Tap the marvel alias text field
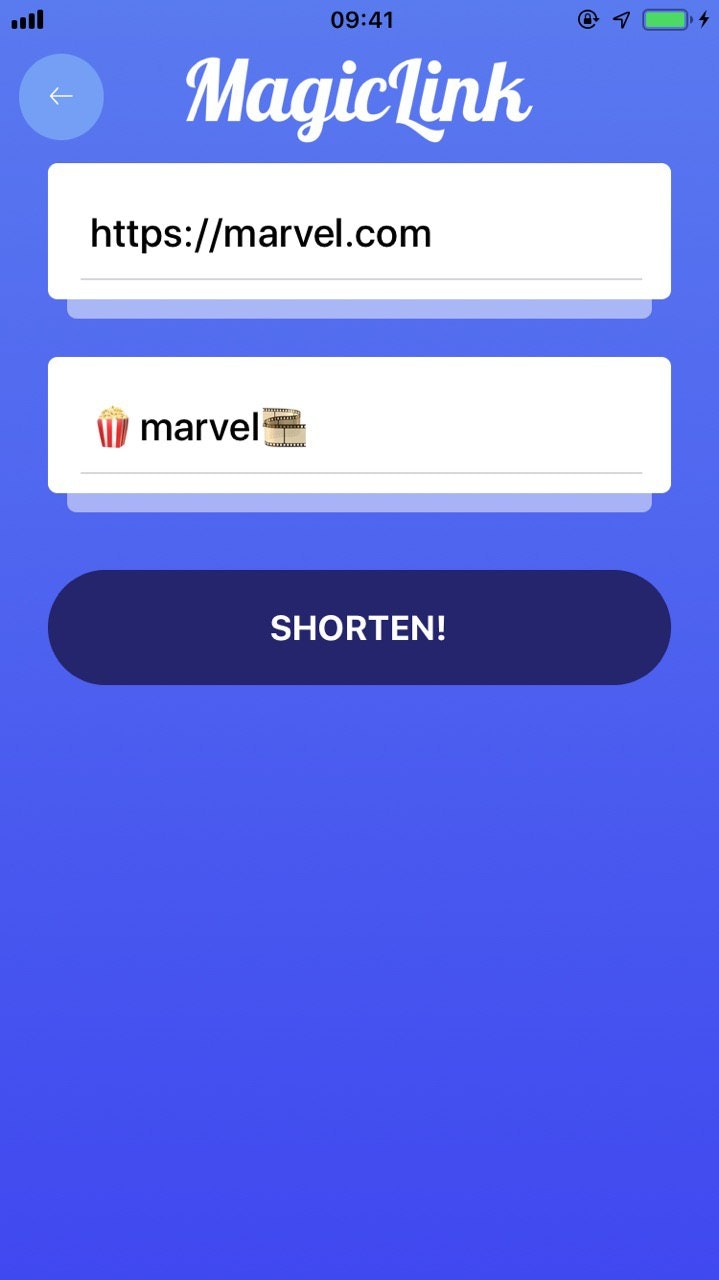The width and height of the screenshot is (719, 1280). [360, 428]
